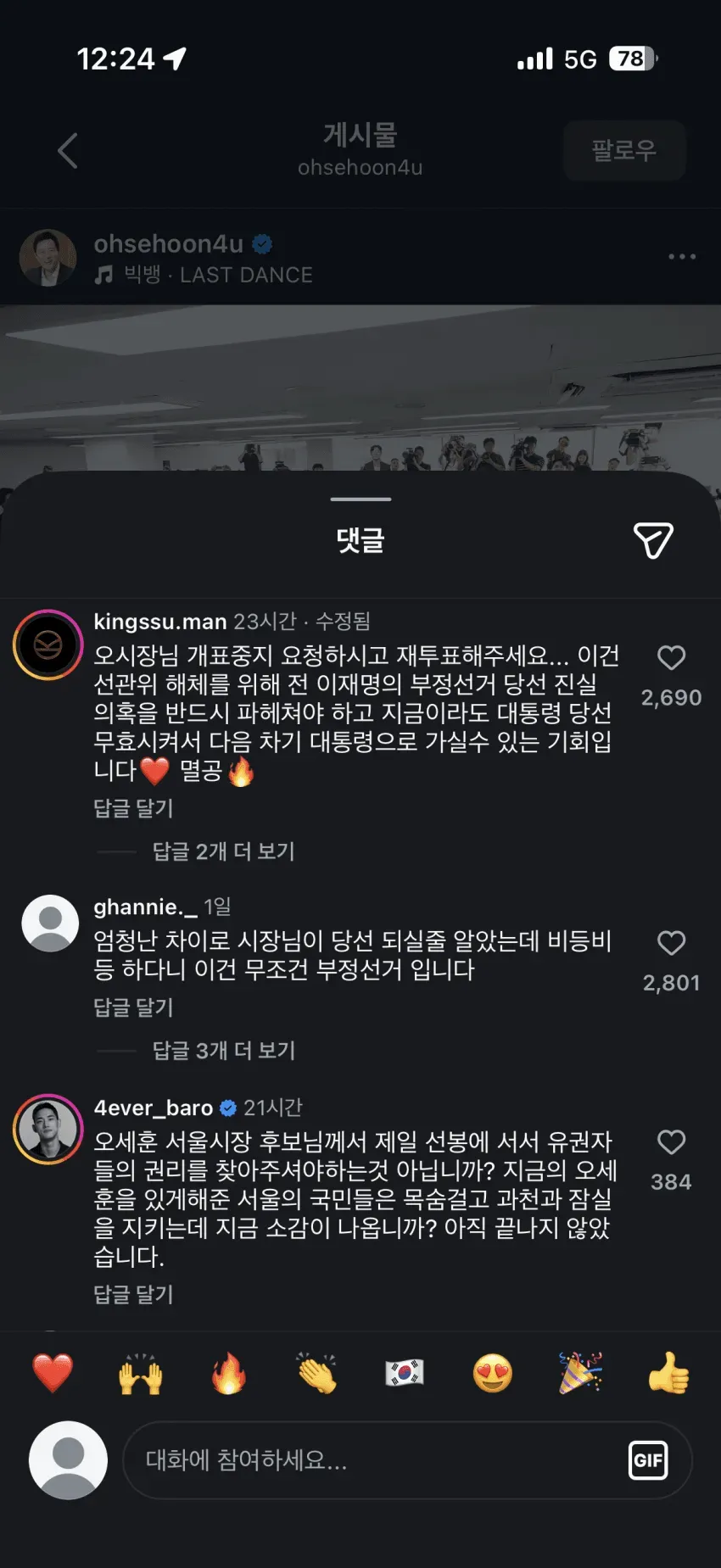This screenshot has width=721, height=1568.
Task: Insert the Korean flag quick emoji
Action: 405,1374
